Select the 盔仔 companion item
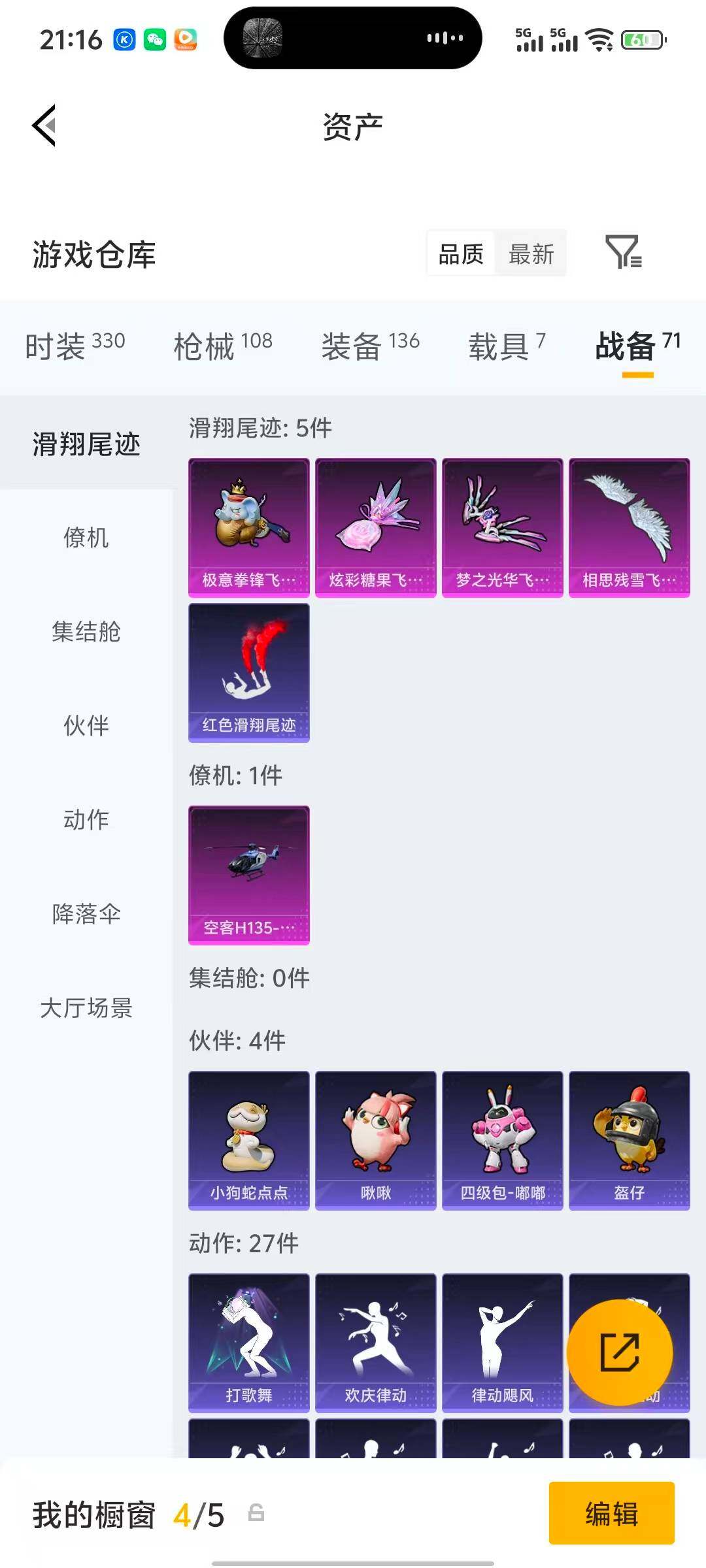Image resolution: width=706 pixels, height=1568 pixels. (x=629, y=1139)
